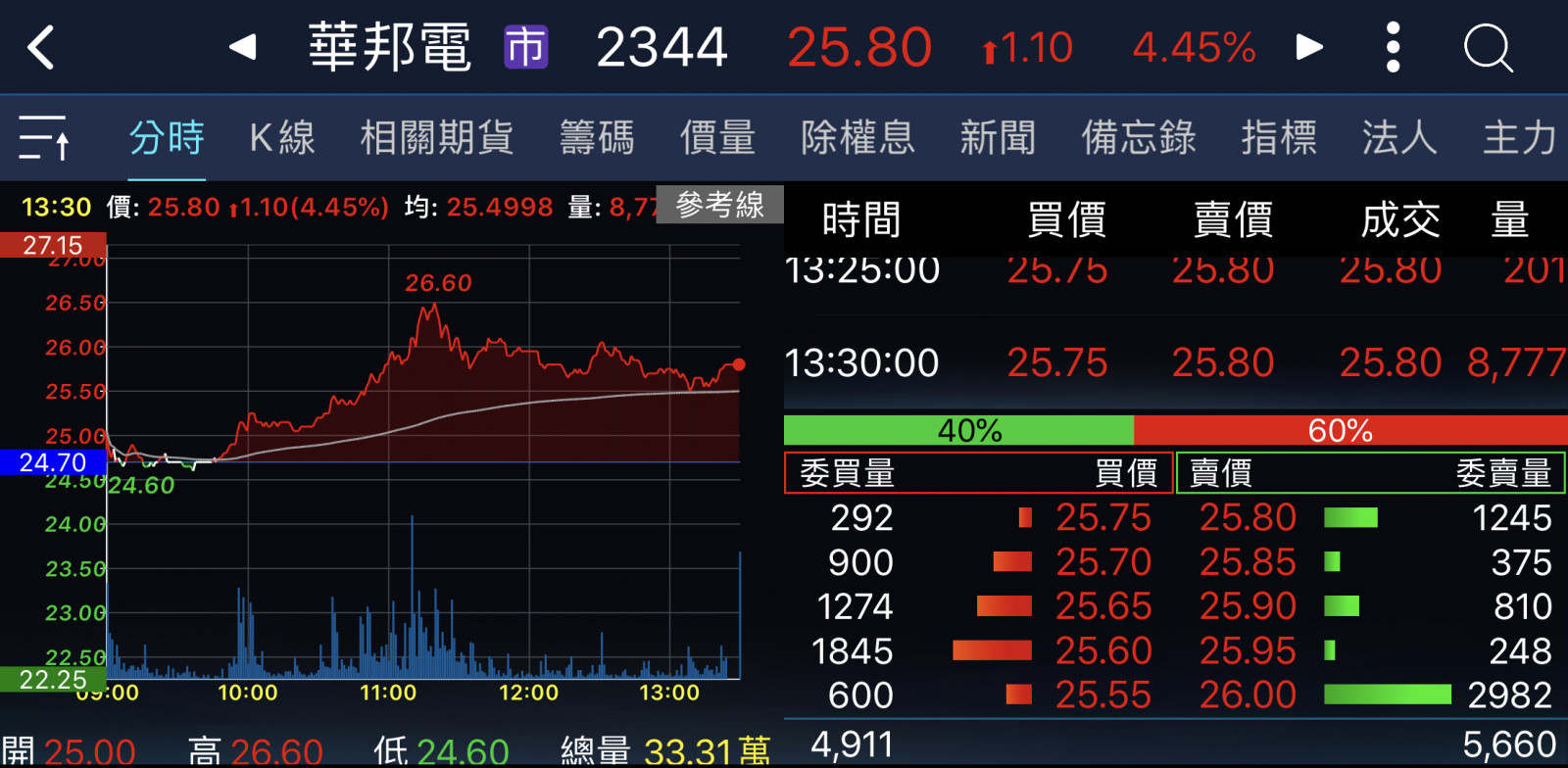The image size is (1568, 768).
Task: Open the tab sort menu icon
Action: pos(44,137)
